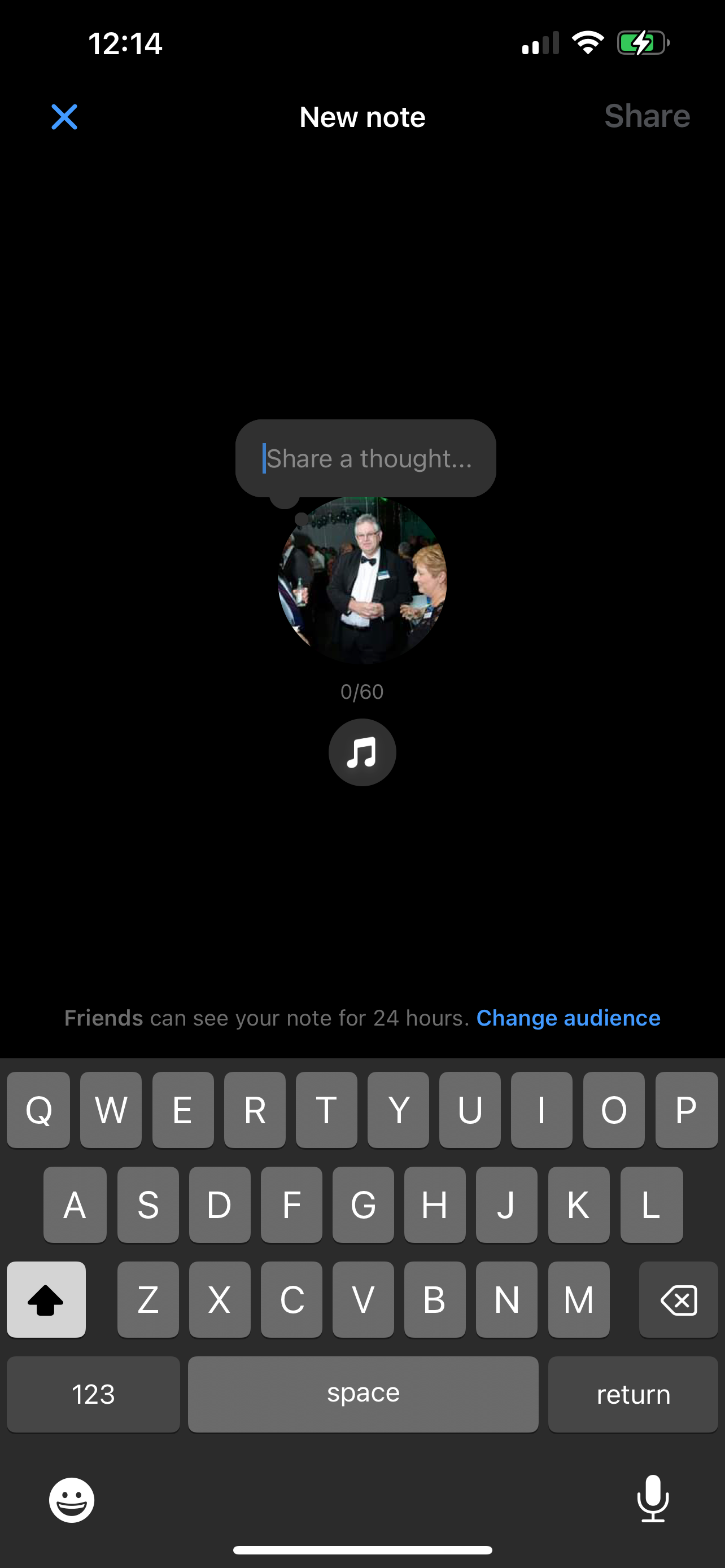Add music to the note
This screenshot has width=725, height=1568.
point(362,752)
